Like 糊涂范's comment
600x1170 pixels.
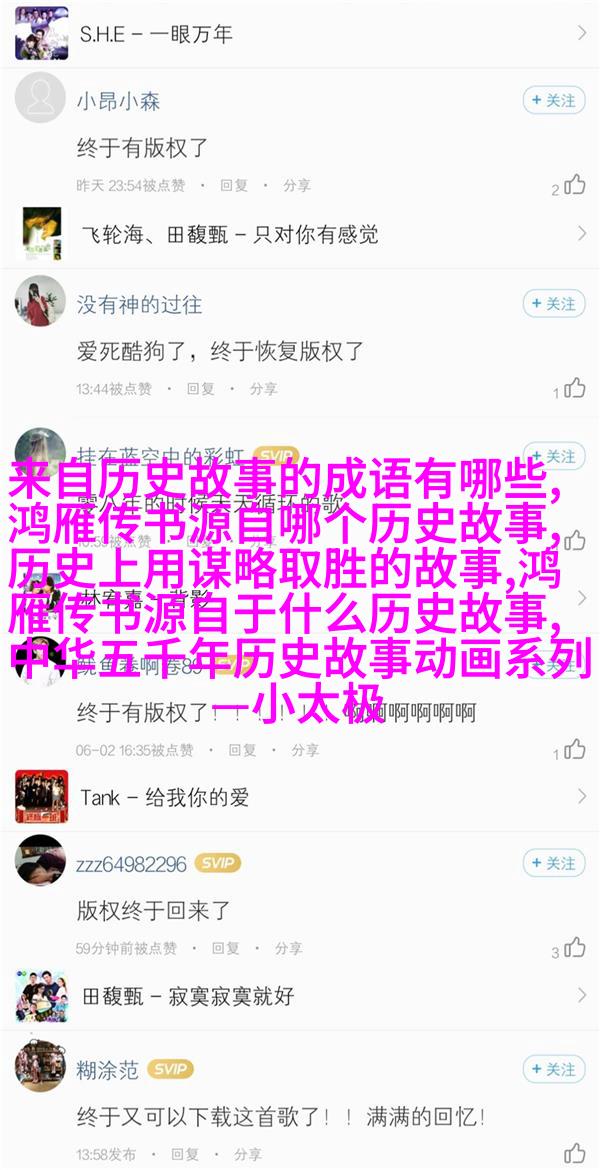pyautogui.click(x=575, y=1152)
